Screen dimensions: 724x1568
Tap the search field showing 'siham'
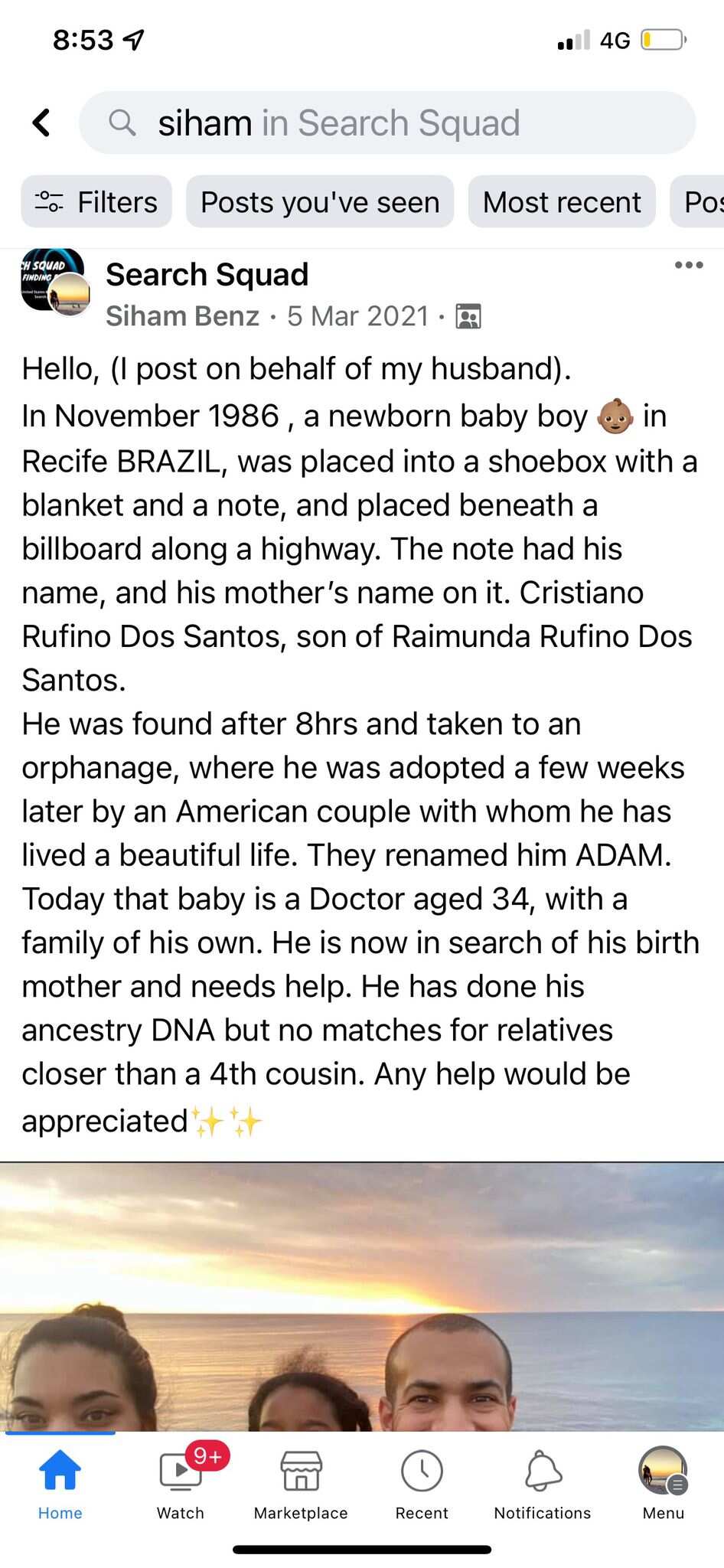(x=386, y=122)
